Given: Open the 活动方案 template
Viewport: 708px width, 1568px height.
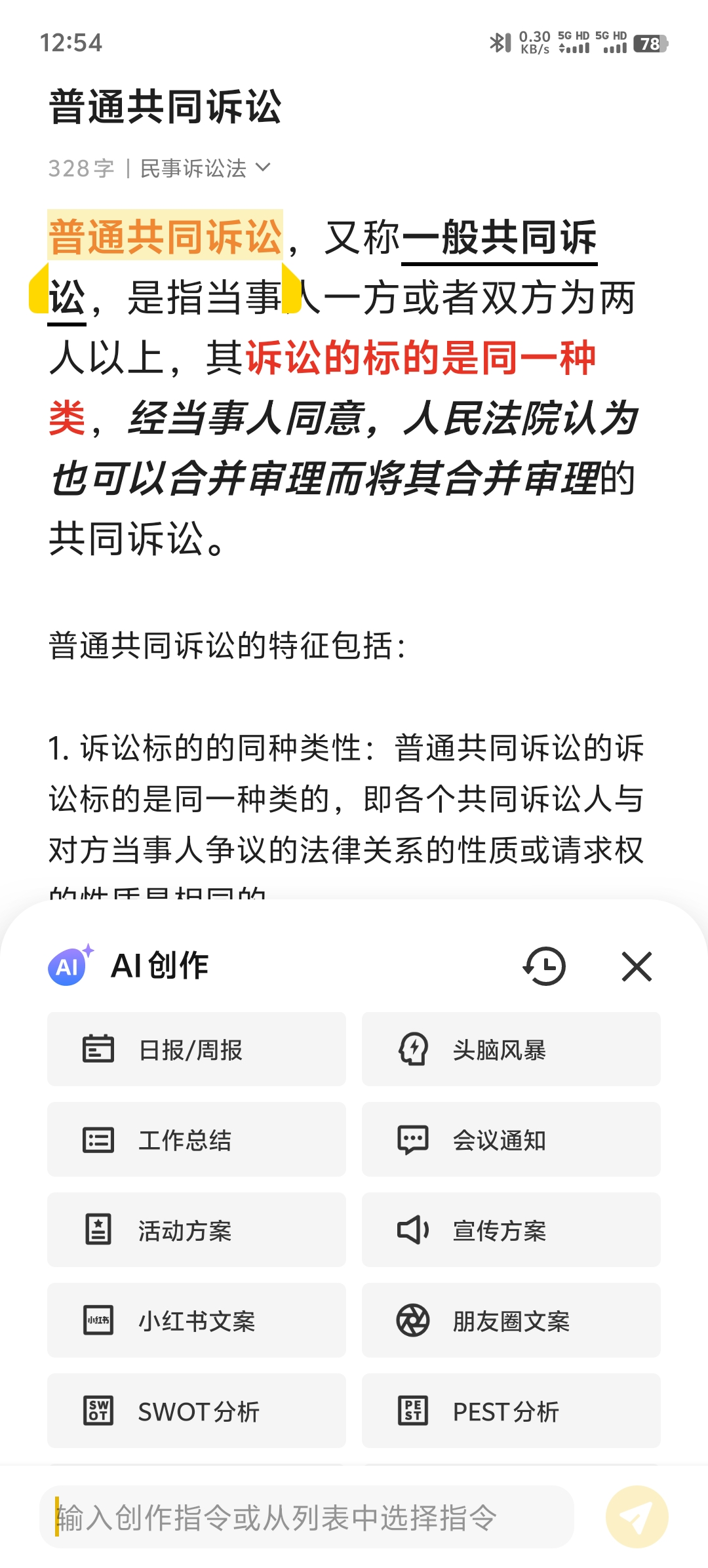Looking at the screenshot, I should 196,1230.
